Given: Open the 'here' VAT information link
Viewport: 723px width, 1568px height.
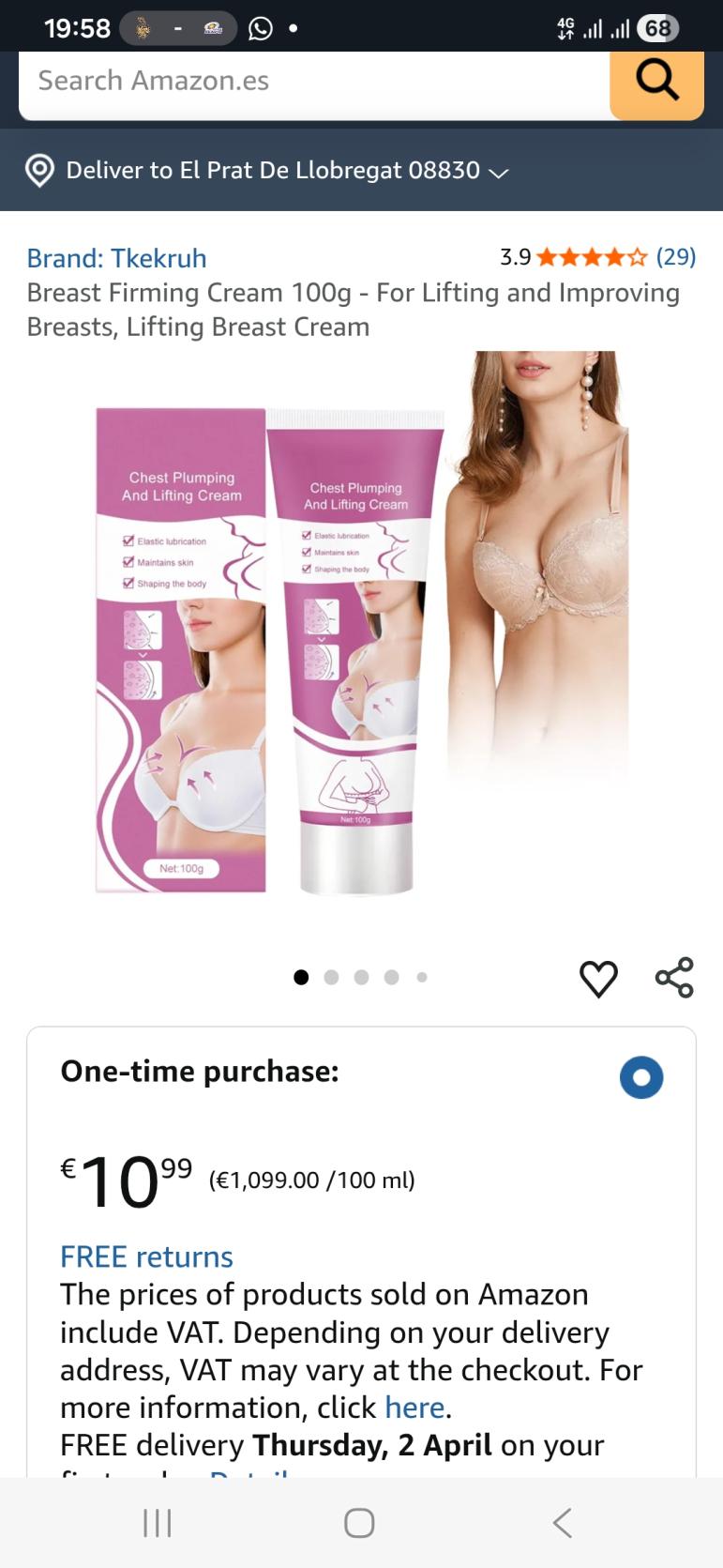Looking at the screenshot, I should 414,1408.
